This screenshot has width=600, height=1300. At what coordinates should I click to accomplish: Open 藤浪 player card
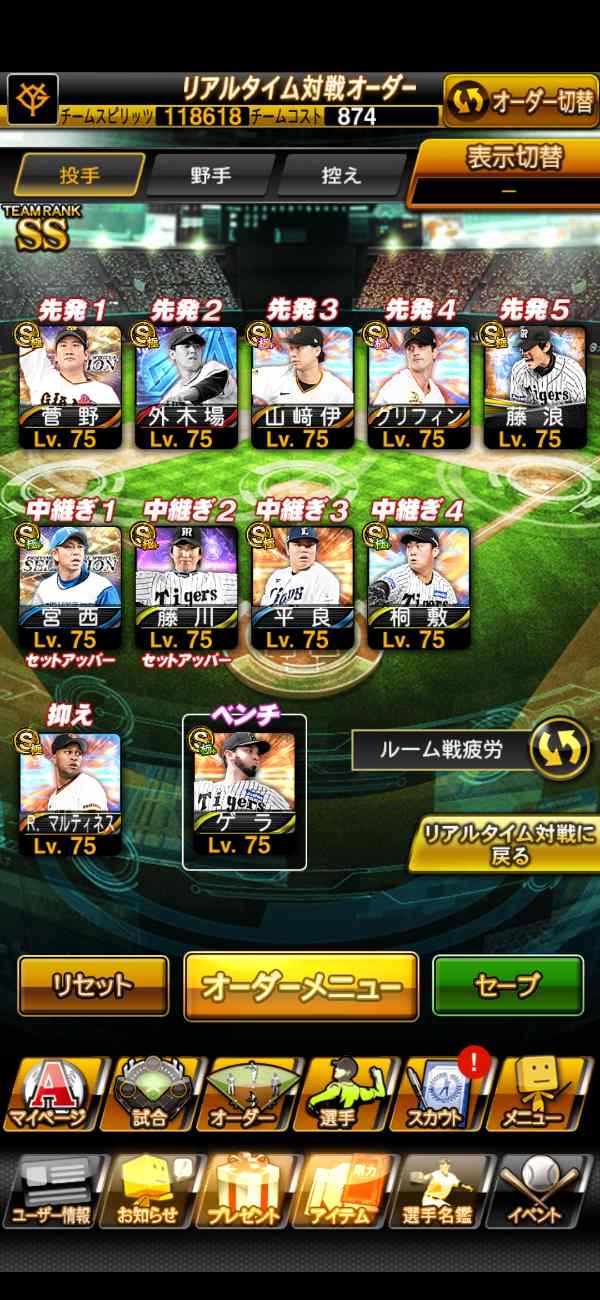pyautogui.click(x=534, y=385)
